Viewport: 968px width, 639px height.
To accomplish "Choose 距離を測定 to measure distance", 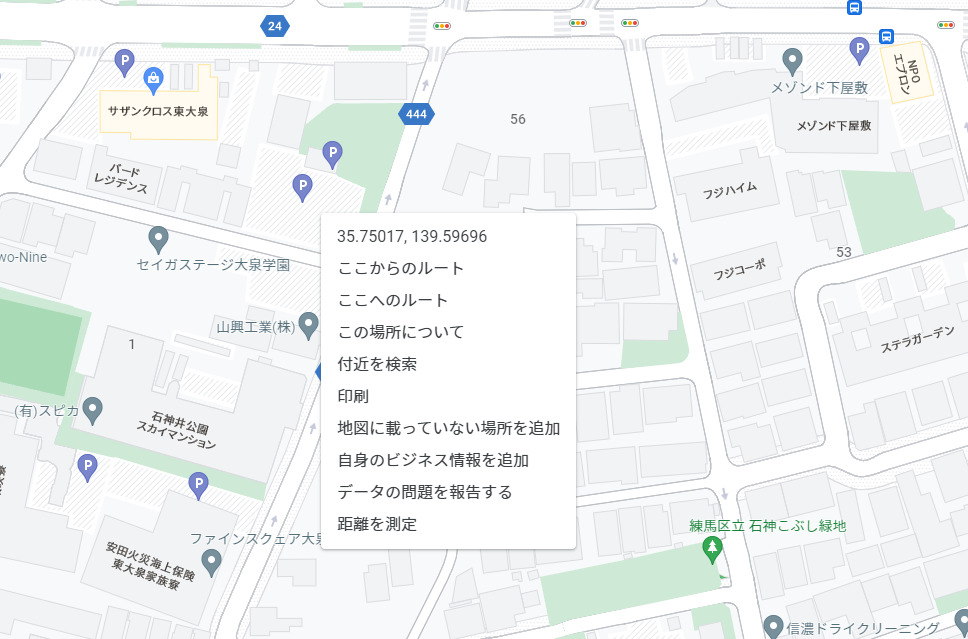I will 377,524.
